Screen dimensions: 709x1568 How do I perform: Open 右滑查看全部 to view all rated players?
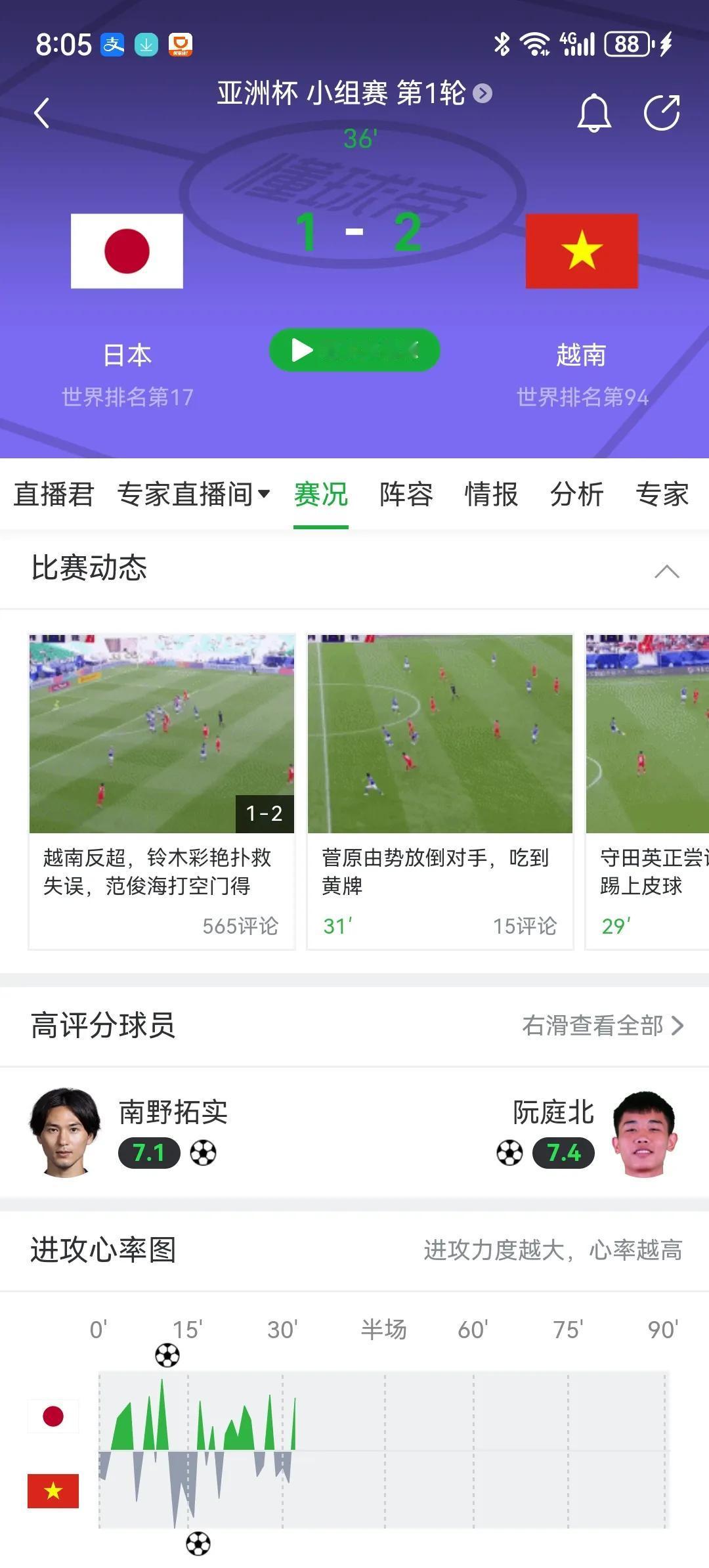pyautogui.click(x=594, y=1026)
